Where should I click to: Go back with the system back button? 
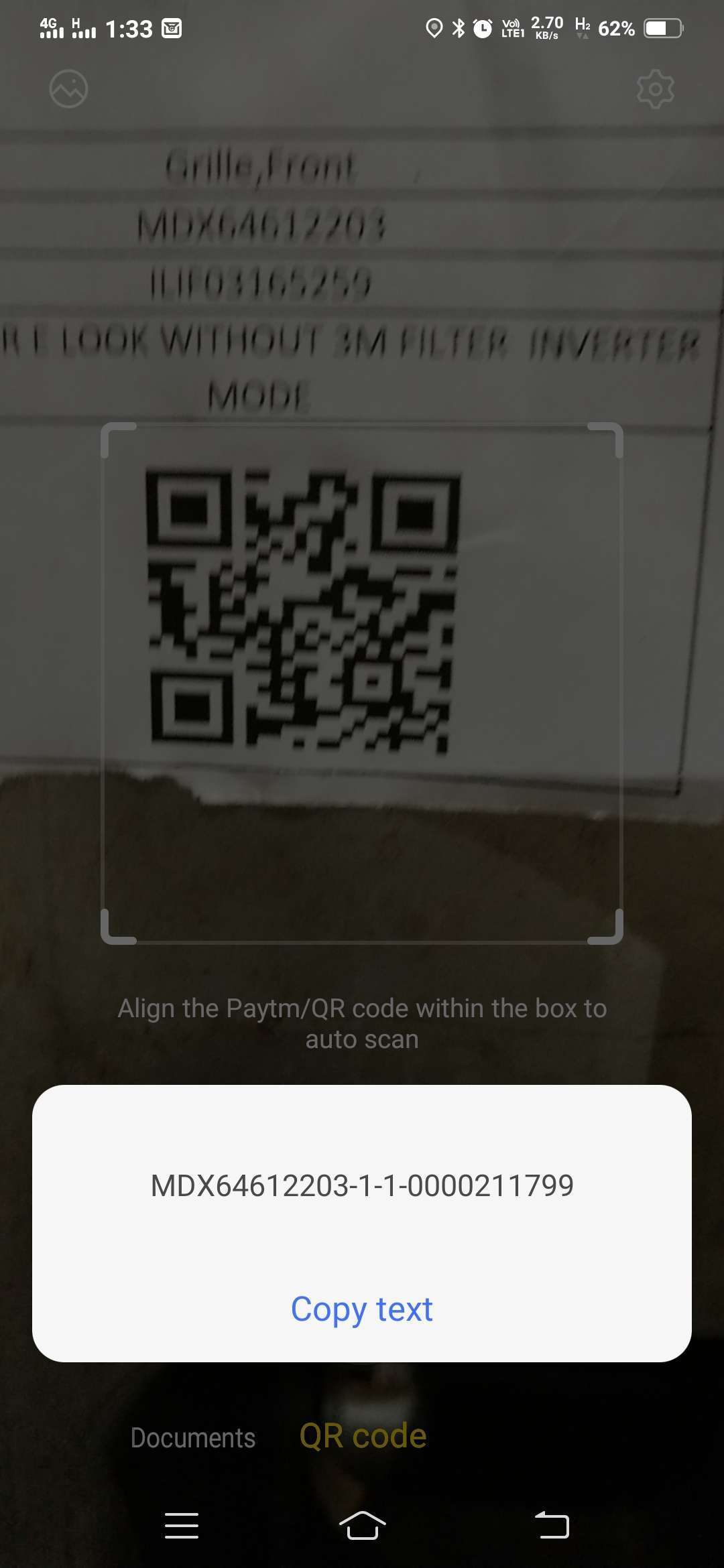coord(552,1525)
